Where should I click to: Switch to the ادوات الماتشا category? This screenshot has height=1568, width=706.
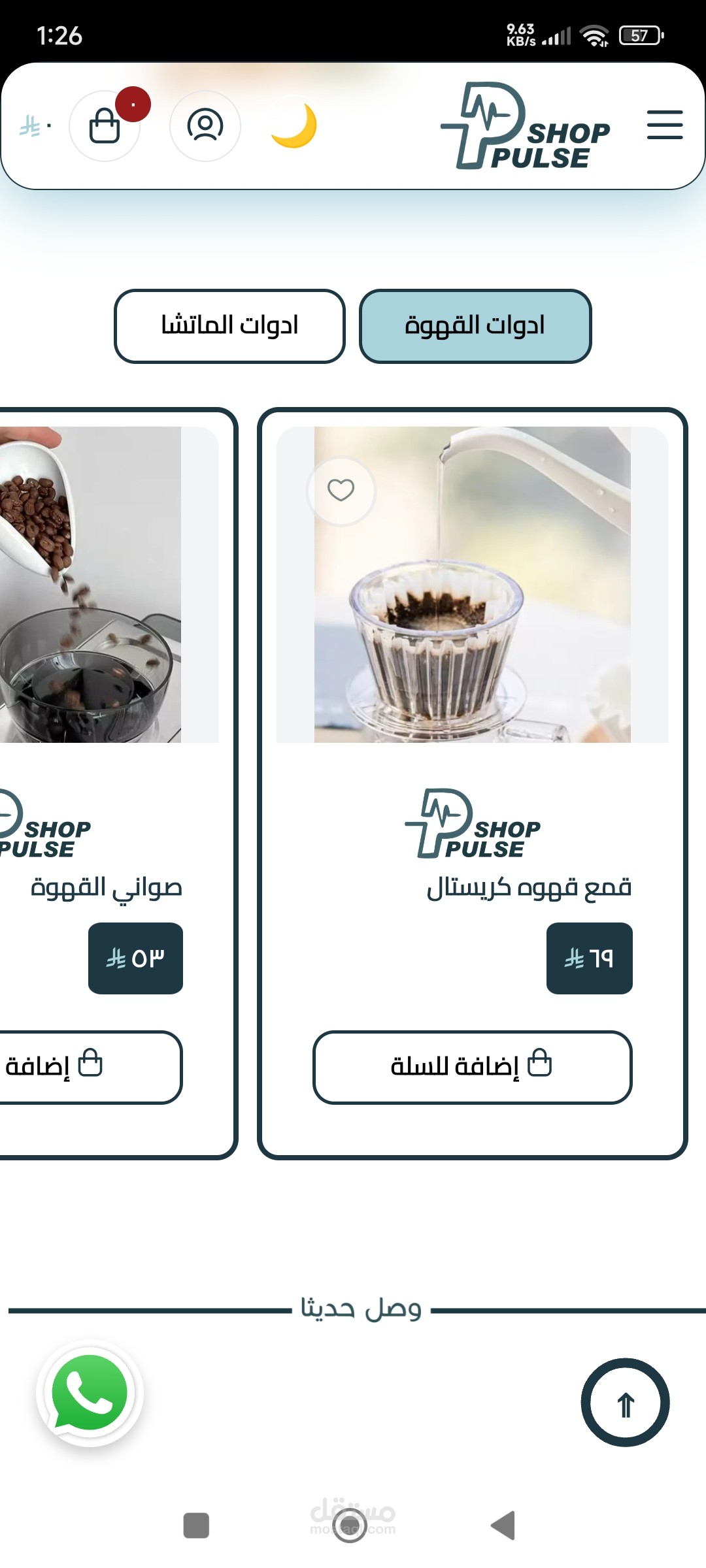click(229, 326)
